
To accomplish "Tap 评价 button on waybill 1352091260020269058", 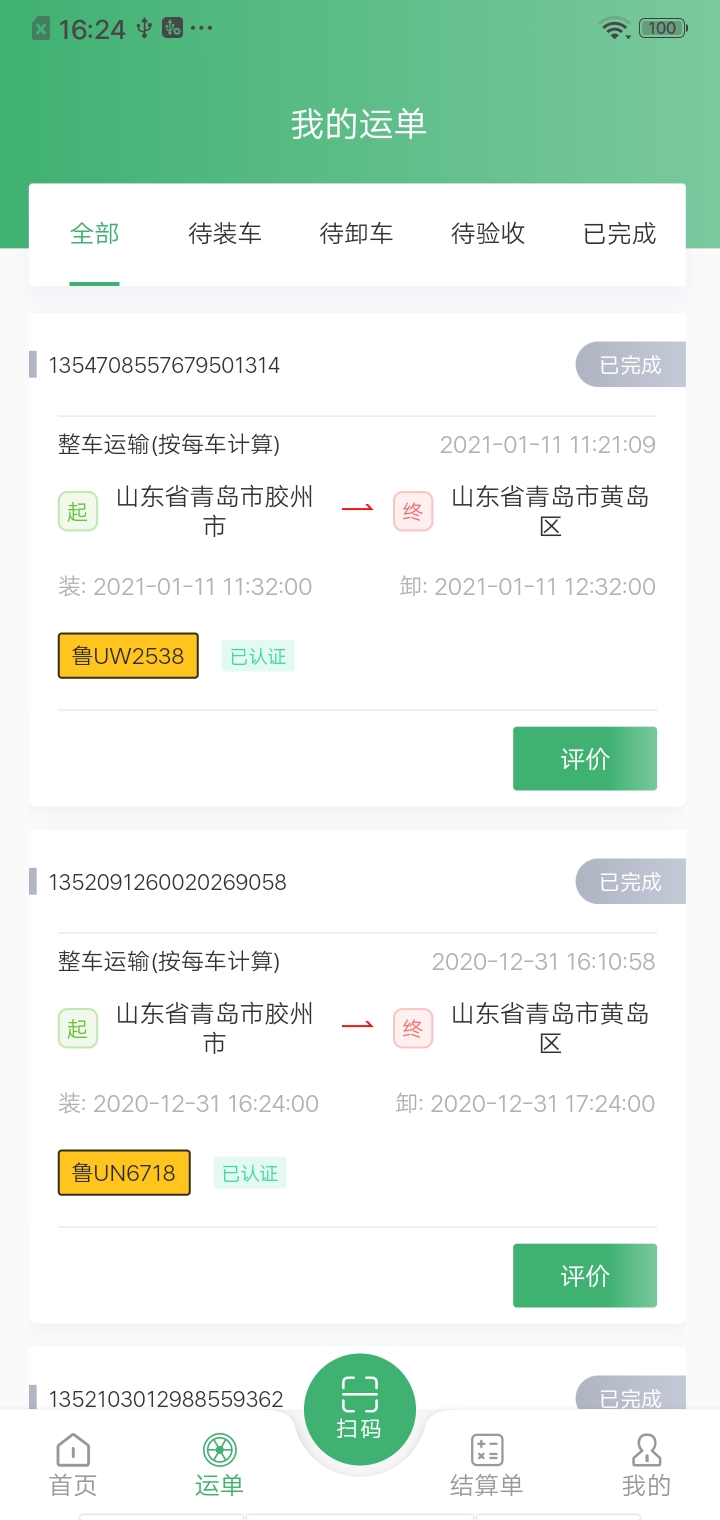I will tap(584, 1275).
